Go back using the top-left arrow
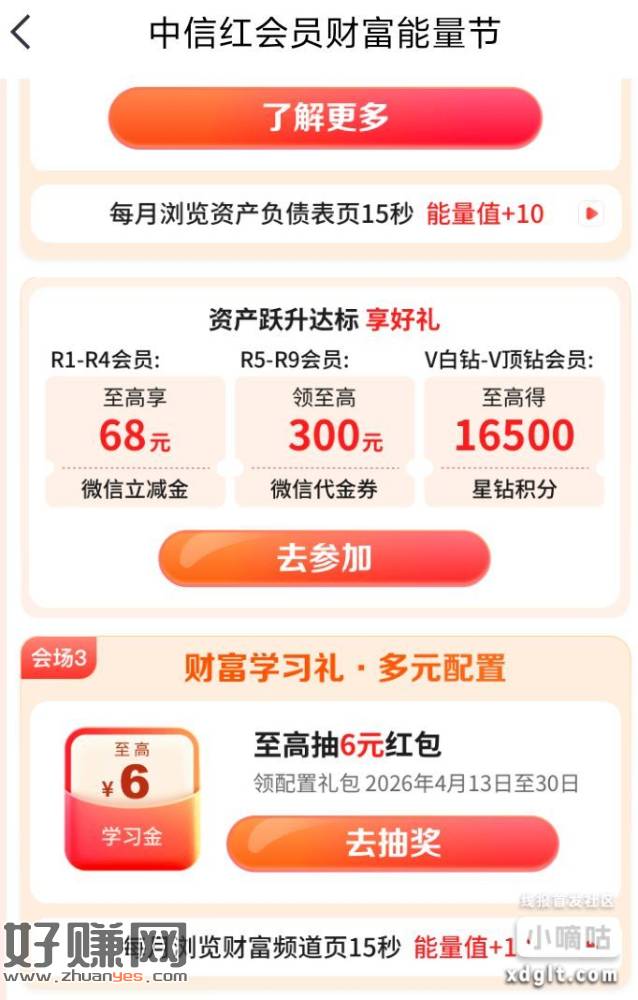638x1000 pixels. click(x=22, y=33)
